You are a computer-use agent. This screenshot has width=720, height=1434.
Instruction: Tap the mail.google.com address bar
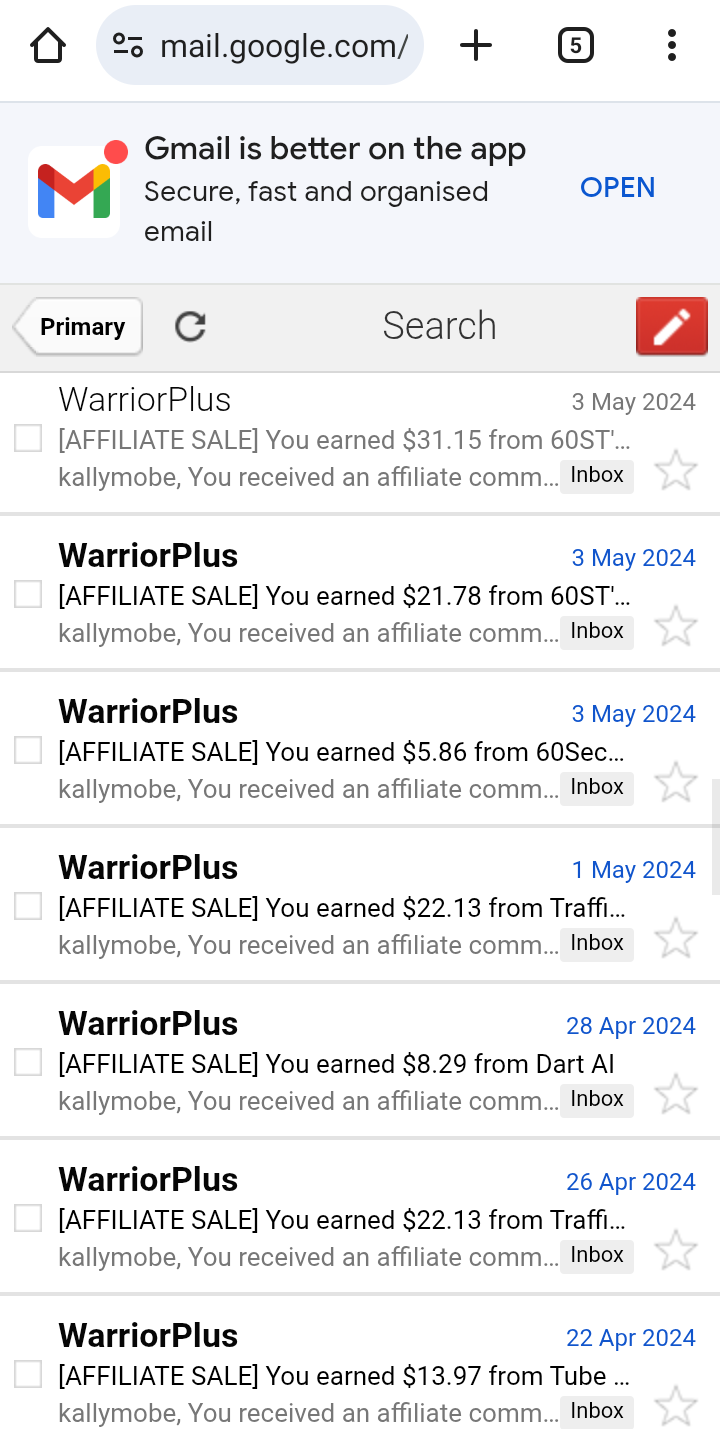point(260,46)
